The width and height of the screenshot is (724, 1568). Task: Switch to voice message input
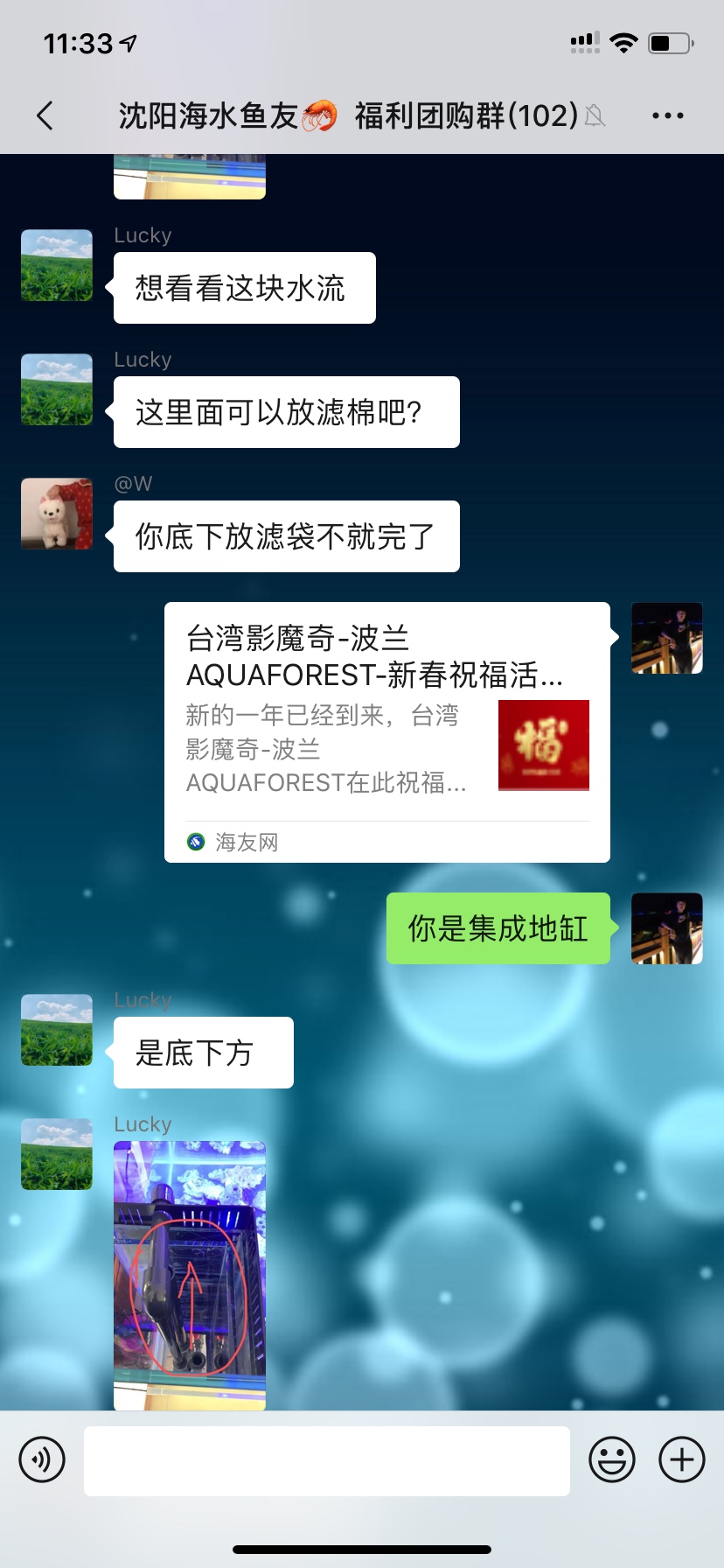(42, 1459)
